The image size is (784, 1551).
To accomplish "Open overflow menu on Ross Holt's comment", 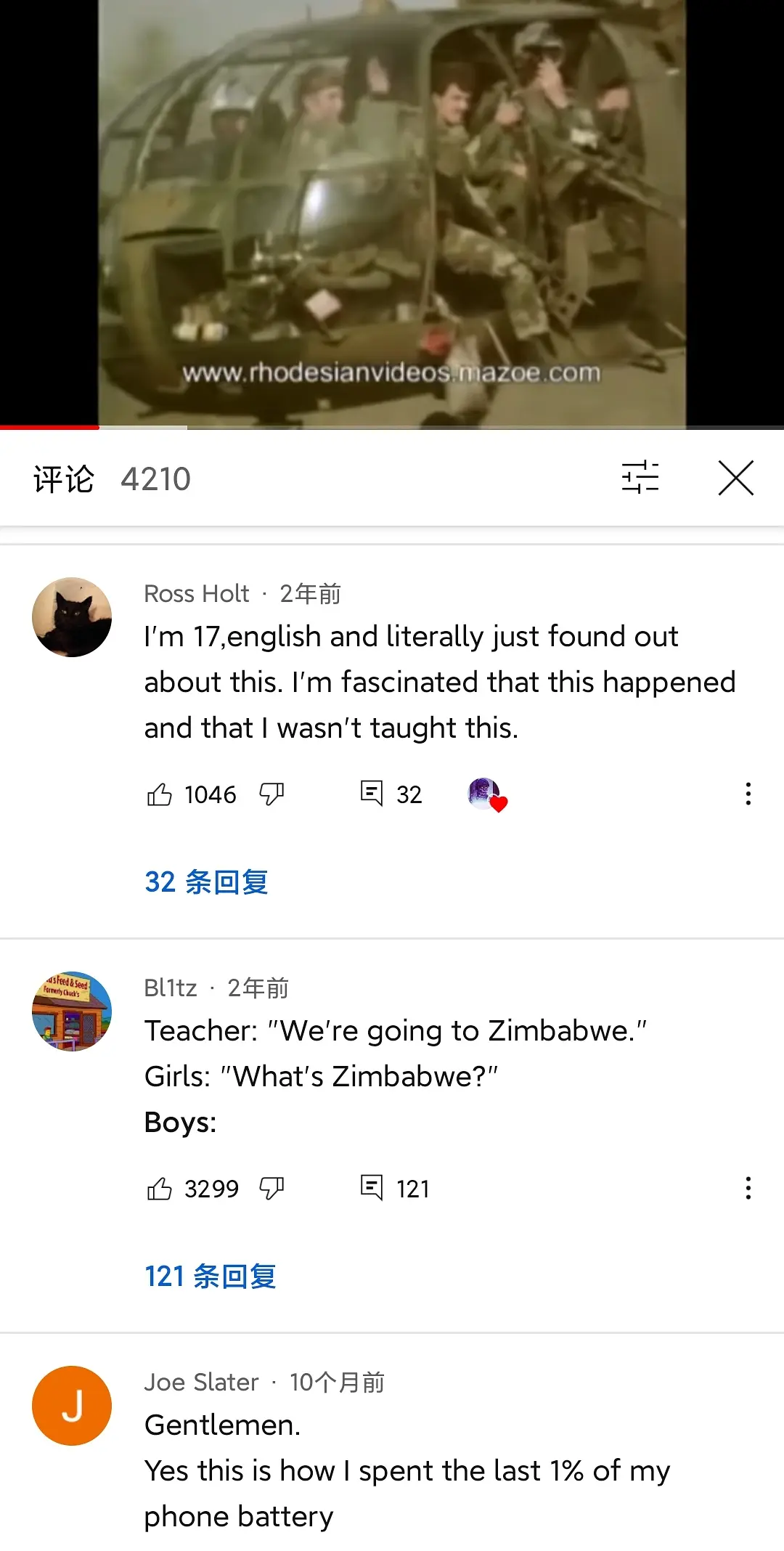I will [x=748, y=794].
